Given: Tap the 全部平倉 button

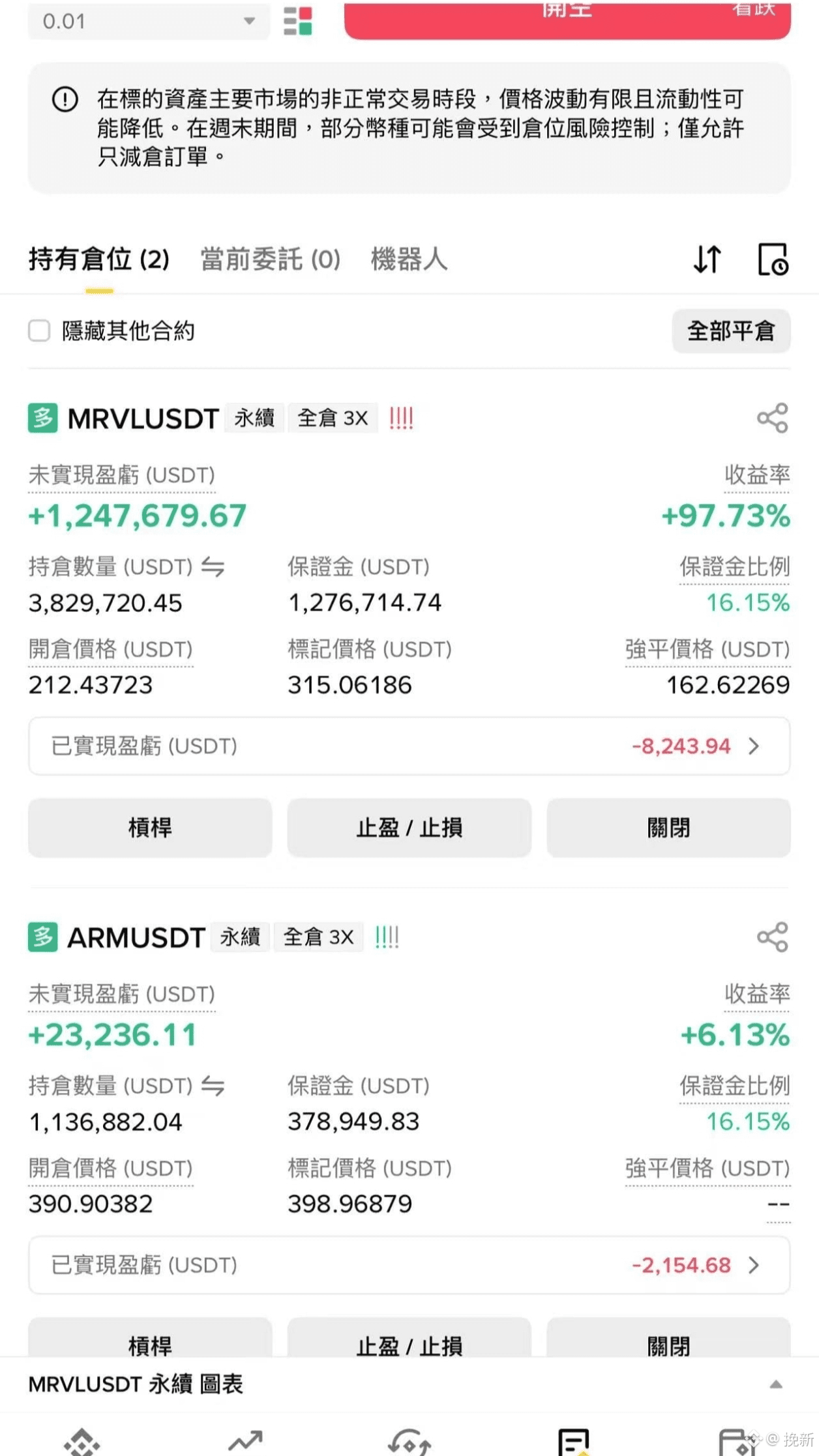Looking at the screenshot, I should (731, 331).
